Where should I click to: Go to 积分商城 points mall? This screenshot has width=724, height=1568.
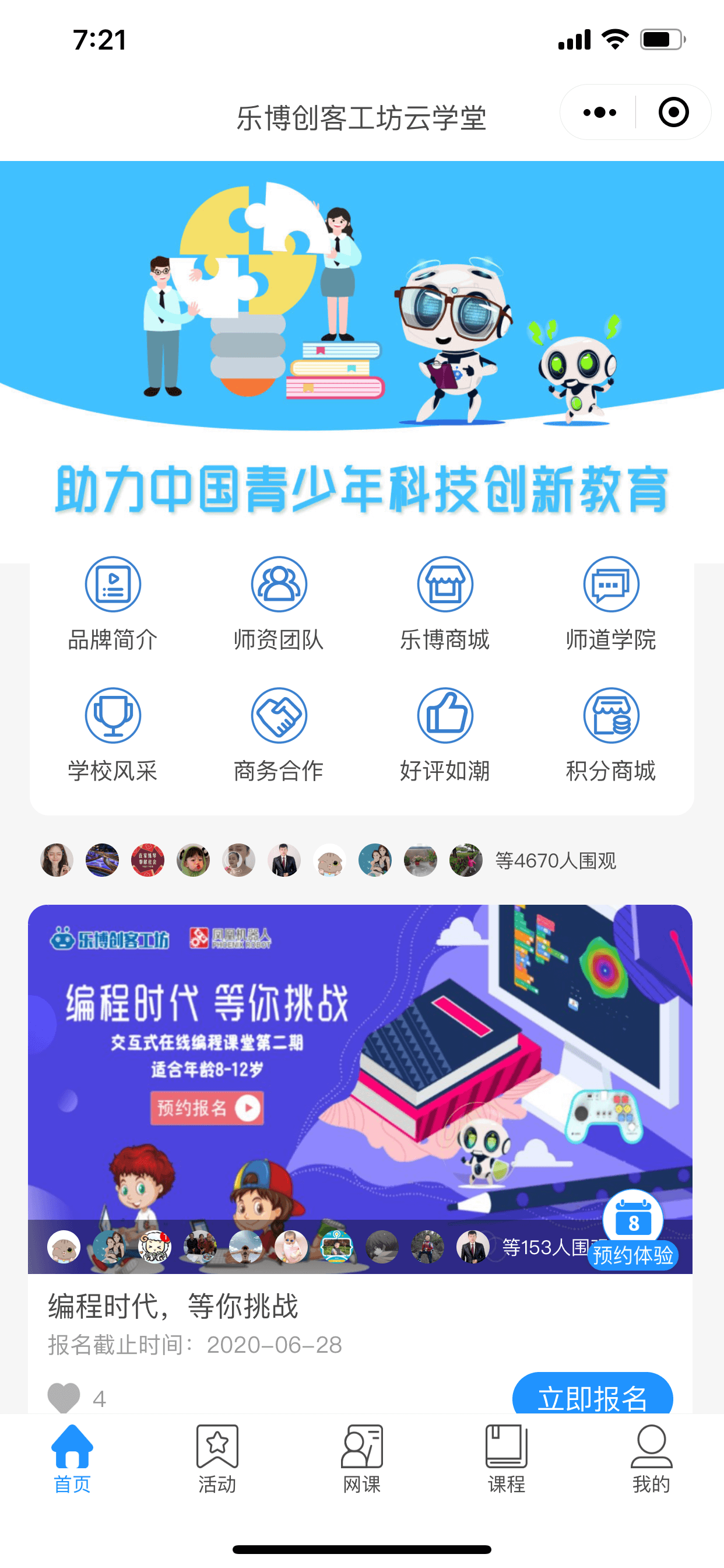tap(611, 734)
